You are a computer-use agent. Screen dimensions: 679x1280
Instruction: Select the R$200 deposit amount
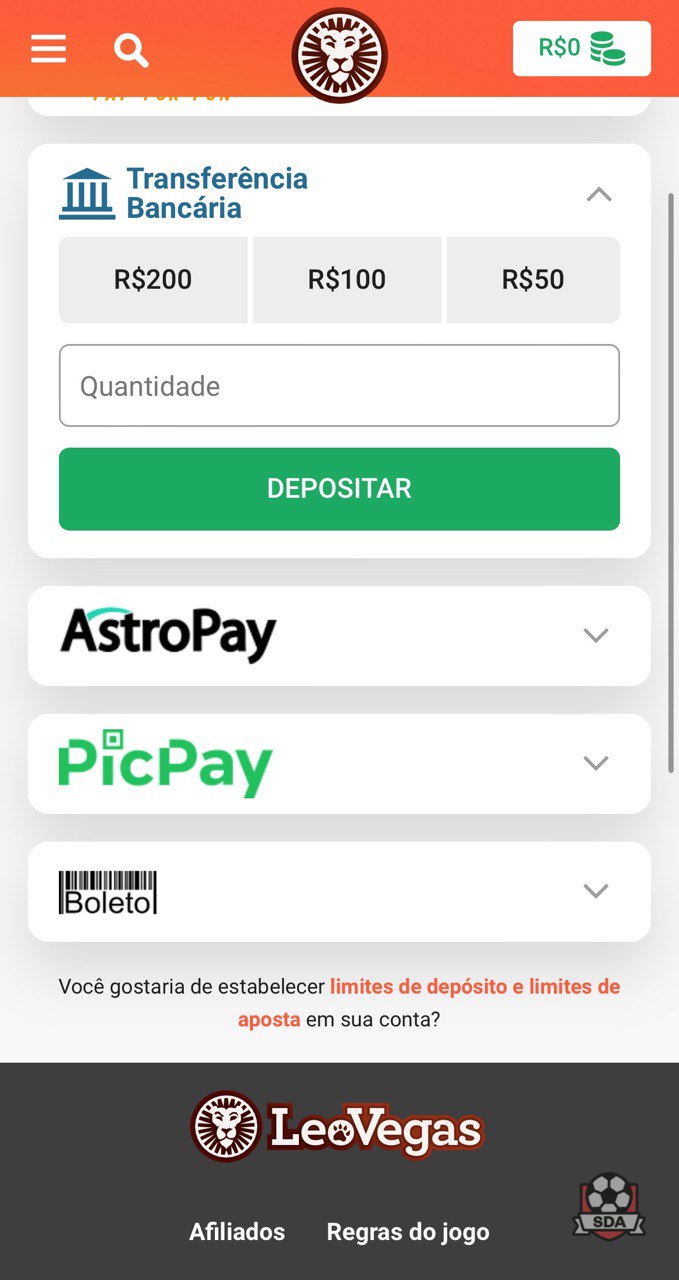click(153, 280)
